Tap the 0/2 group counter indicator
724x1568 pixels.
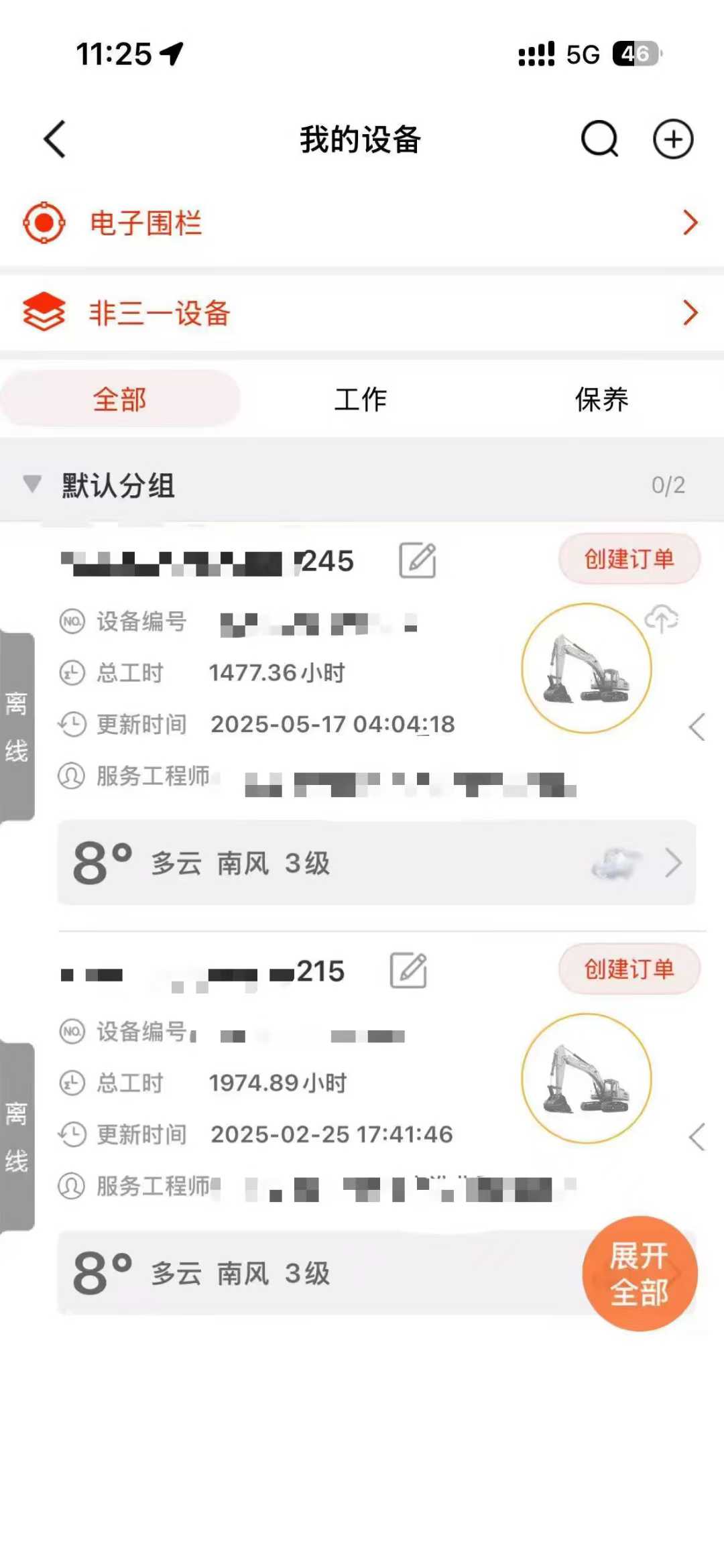pyautogui.click(x=669, y=485)
